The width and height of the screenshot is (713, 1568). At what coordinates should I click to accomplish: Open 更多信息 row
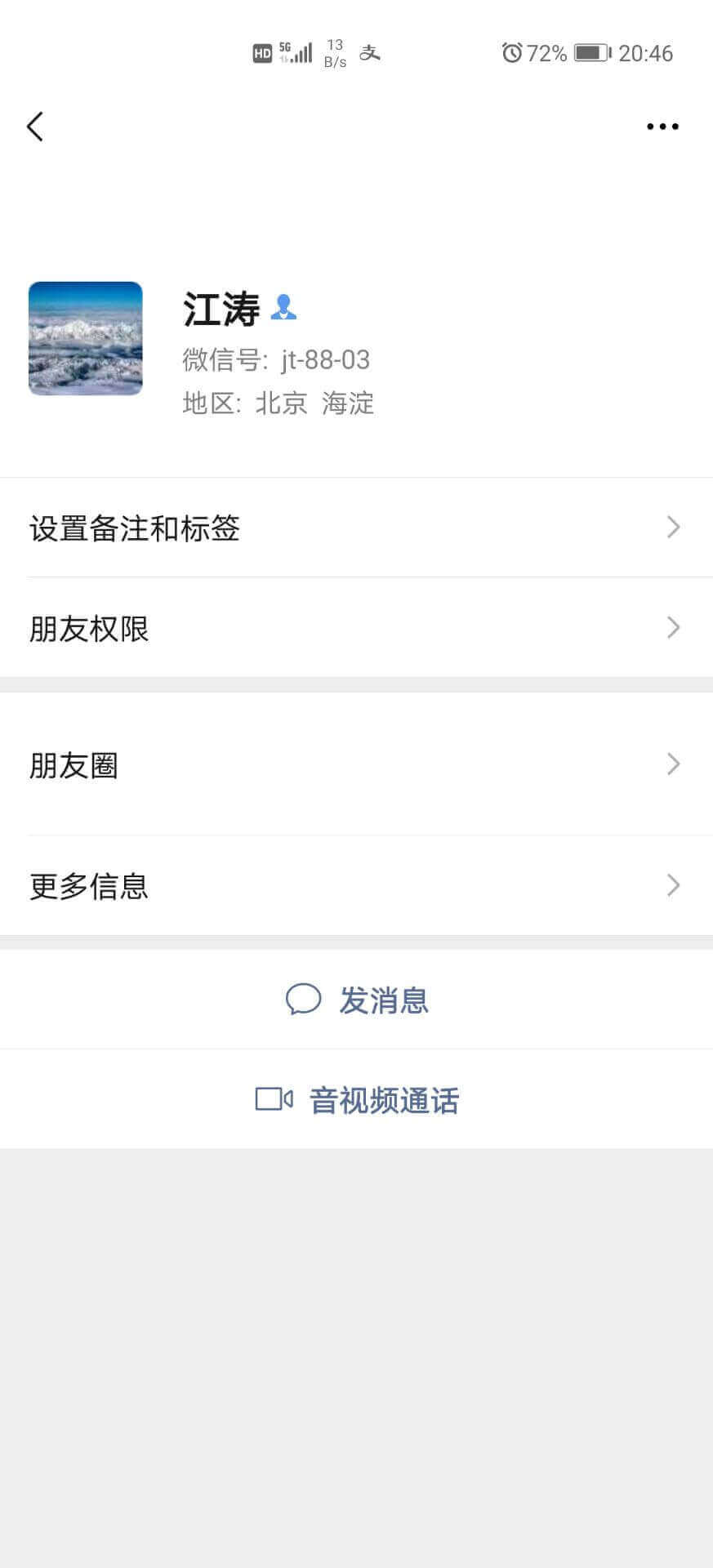point(356,885)
